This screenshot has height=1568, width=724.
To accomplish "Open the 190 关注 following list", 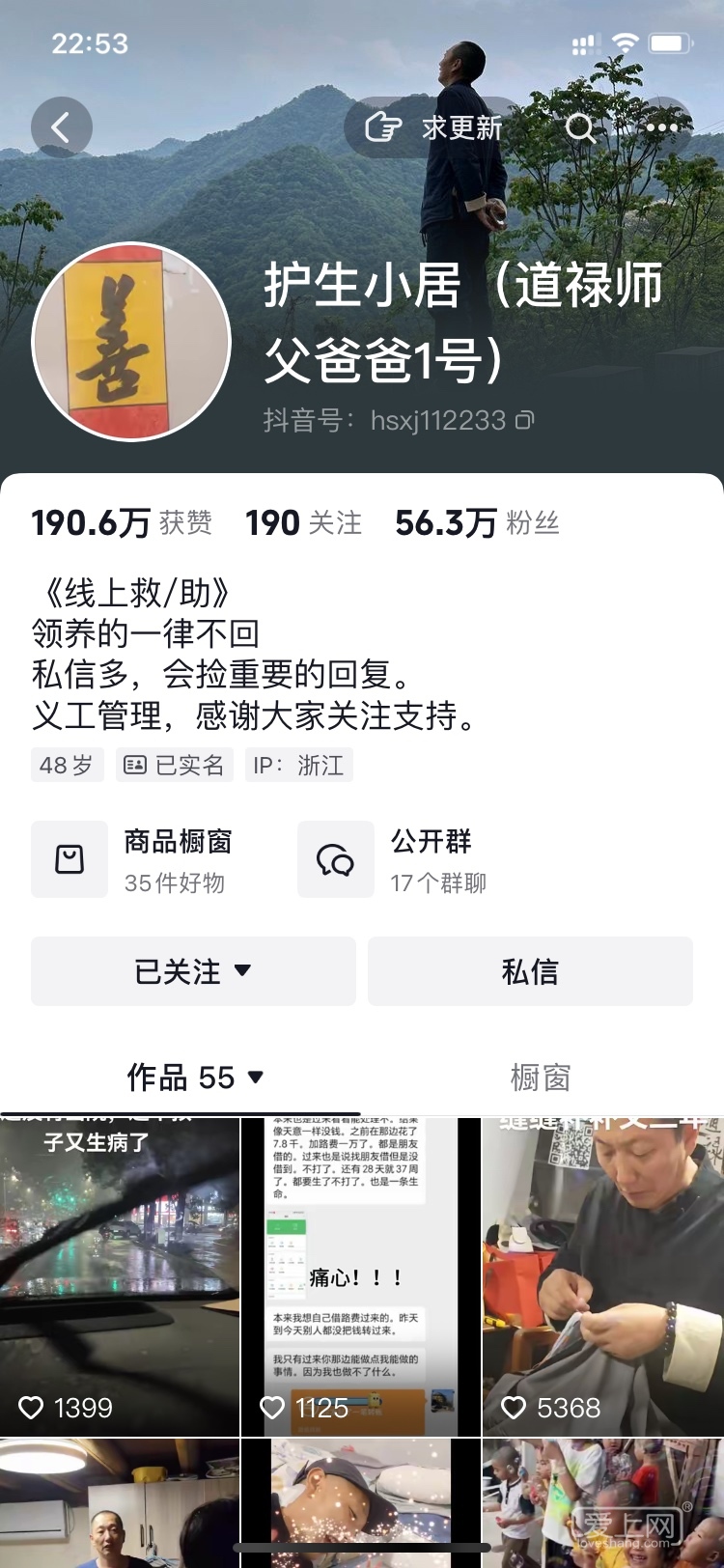I will click(303, 523).
